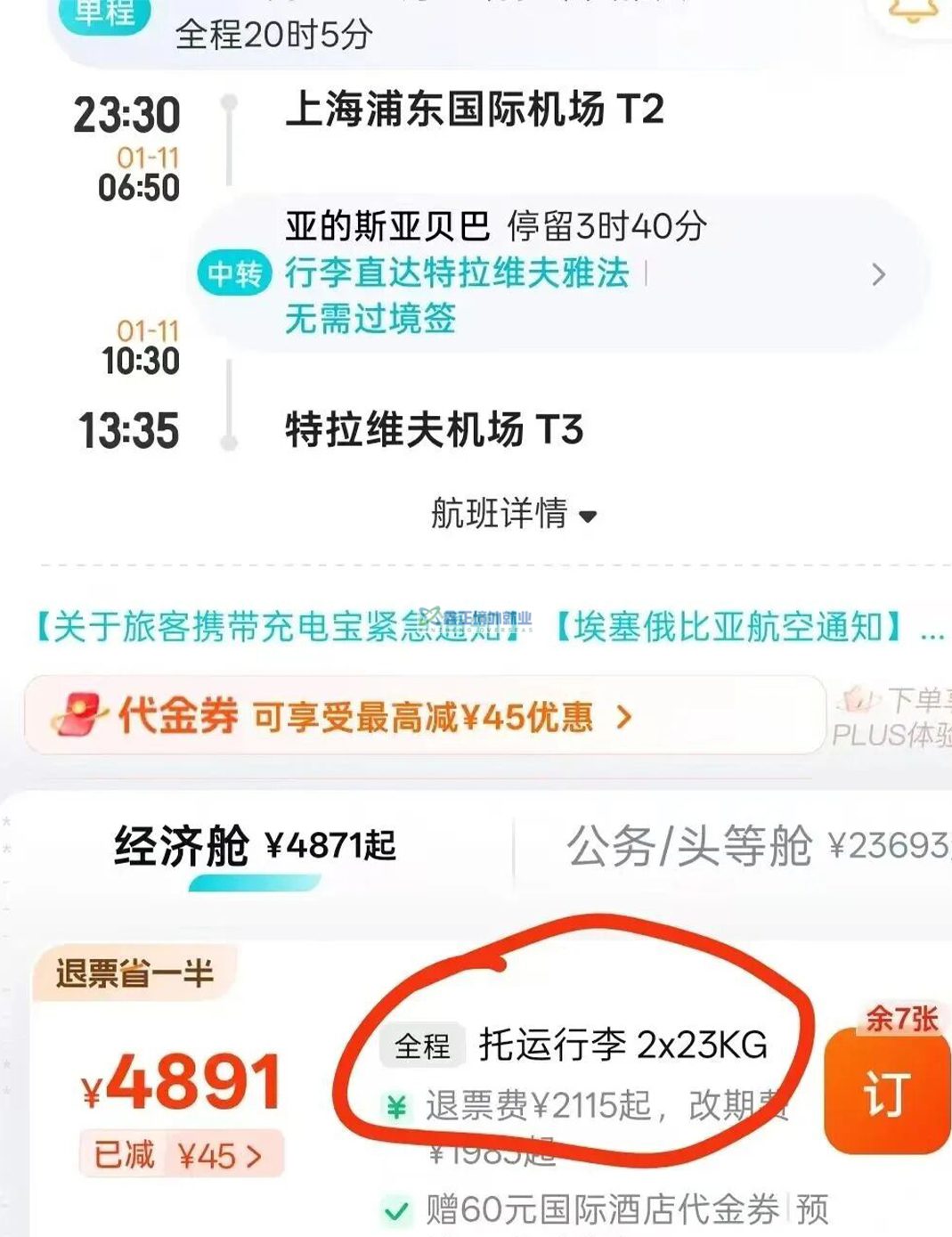Click the chevron next to the transfer information
The image size is (952, 1237).
pyautogui.click(x=880, y=274)
